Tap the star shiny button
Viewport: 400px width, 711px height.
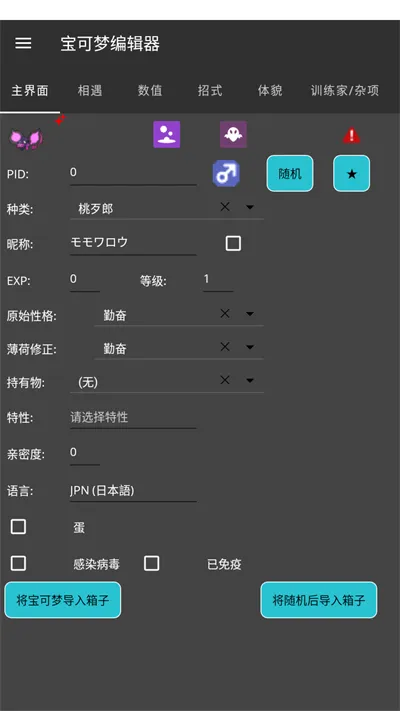351,174
